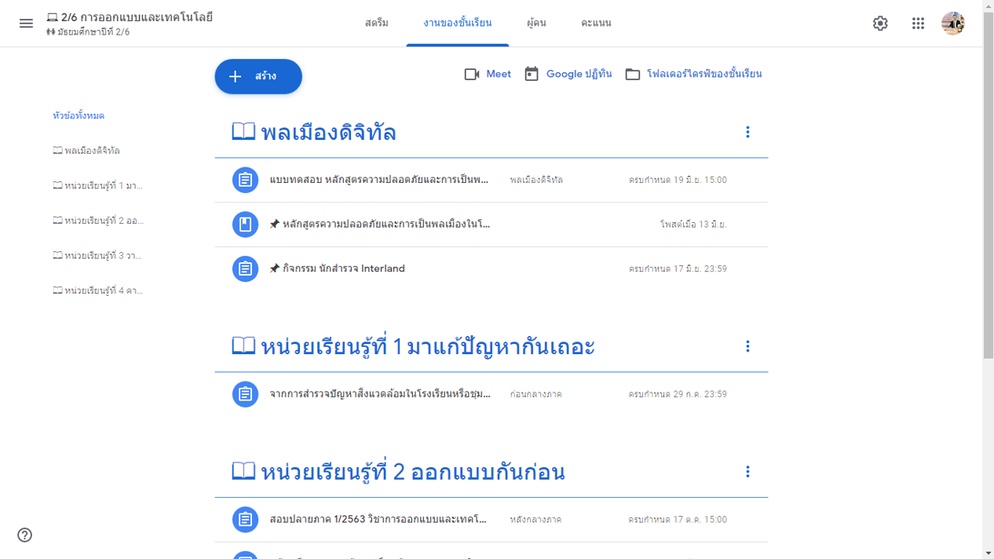994x559 pixels.
Task: Open the แบบทดสอบ หลักสูตรความปลอดภัย assignment
Action: point(379,180)
